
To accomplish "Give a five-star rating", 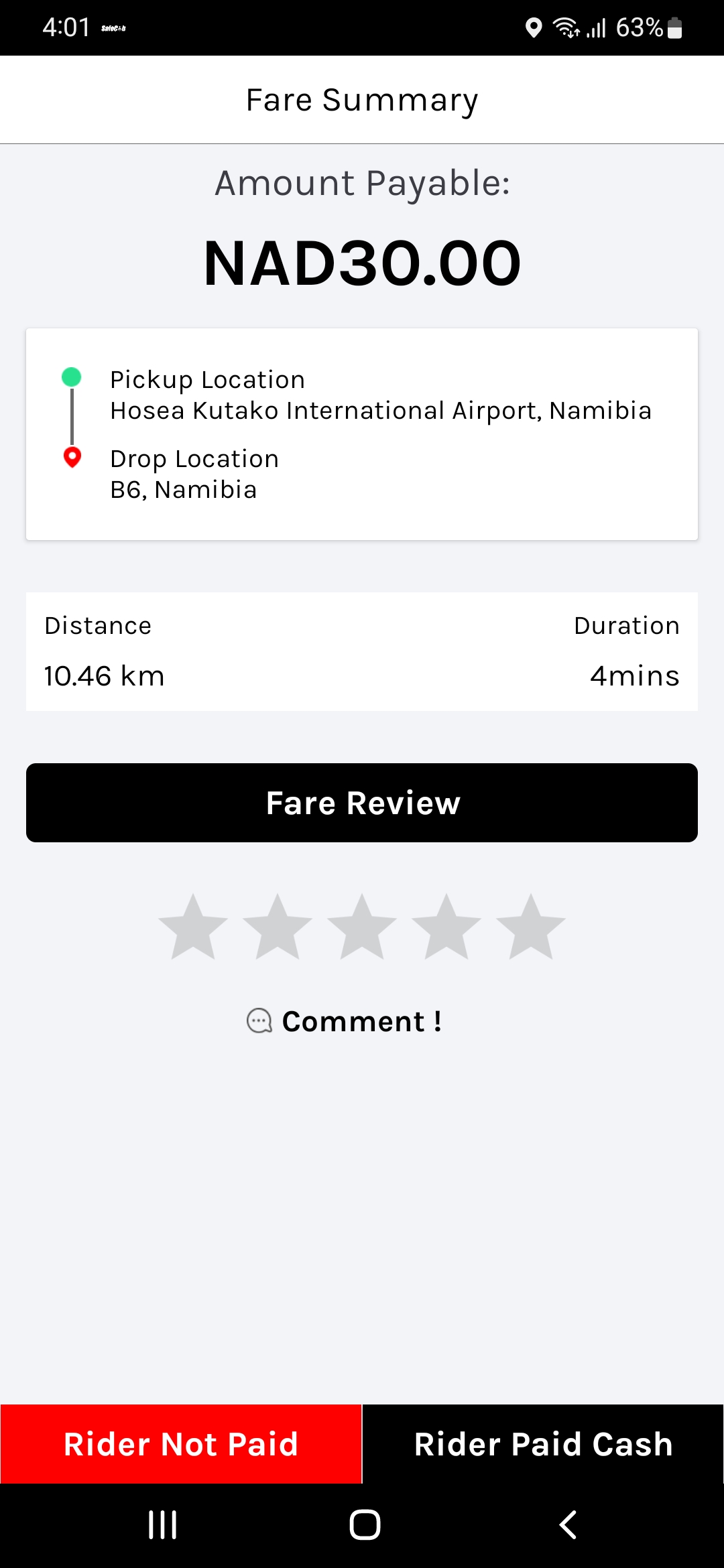I will [531, 927].
